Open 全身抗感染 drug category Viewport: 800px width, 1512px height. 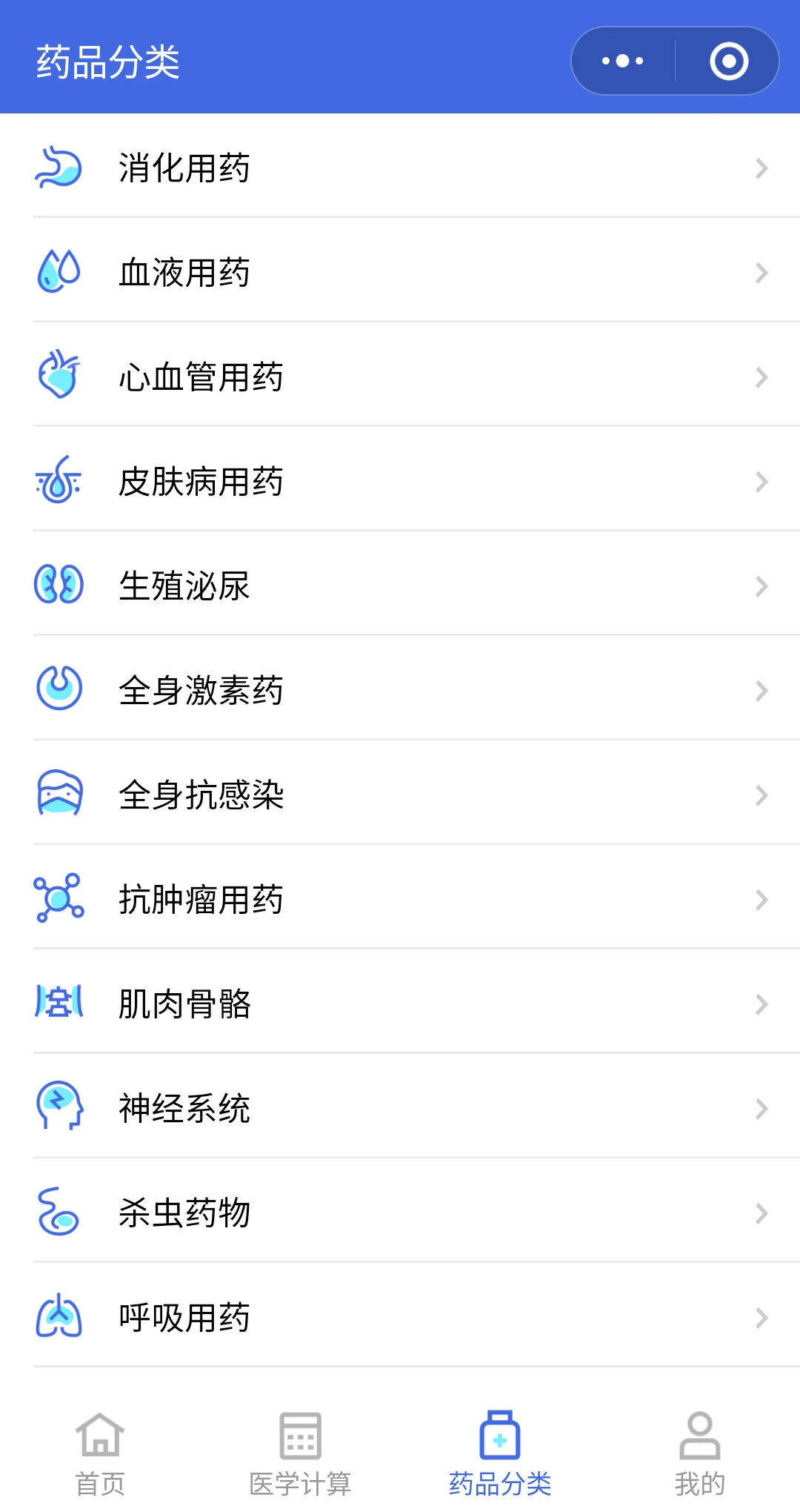[400, 795]
